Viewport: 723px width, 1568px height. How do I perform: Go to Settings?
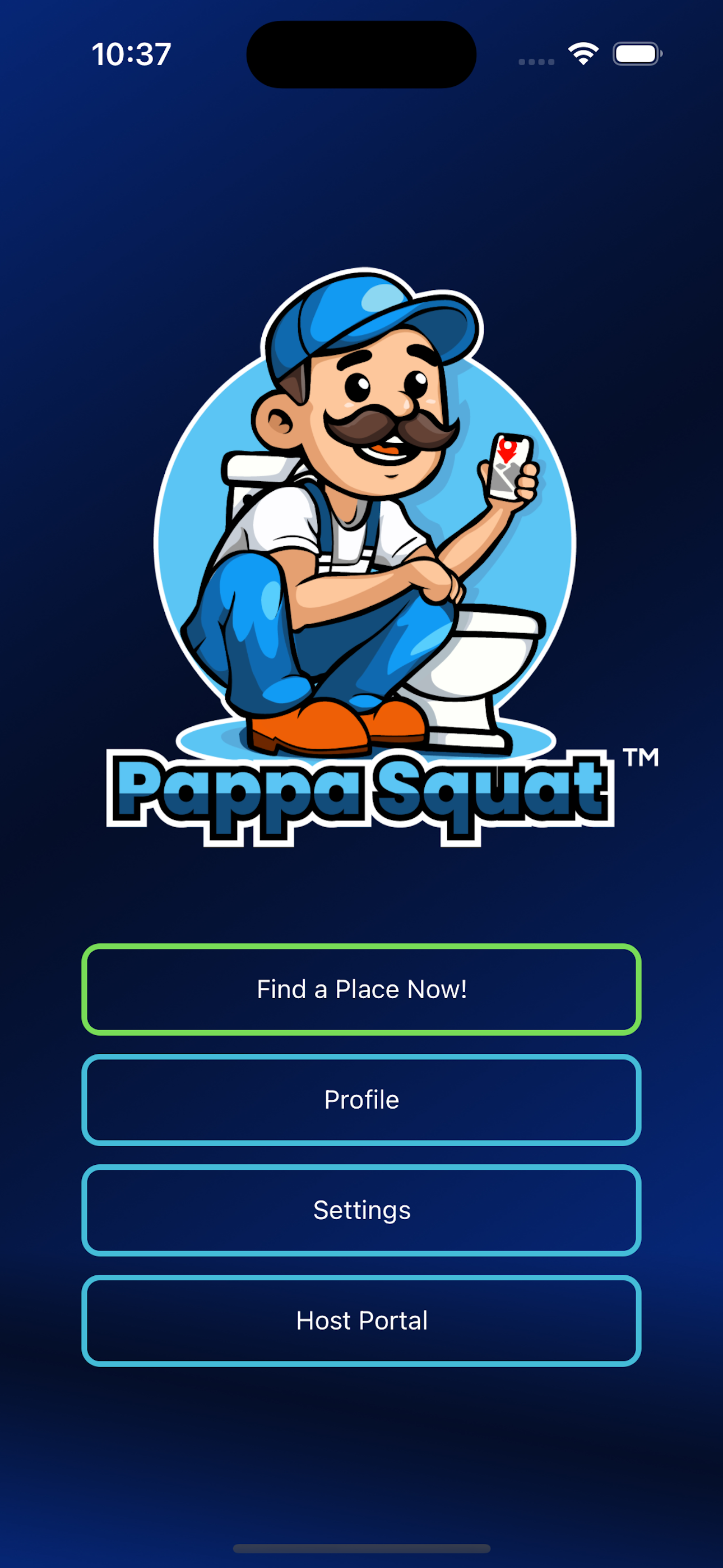[x=361, y=1210]
